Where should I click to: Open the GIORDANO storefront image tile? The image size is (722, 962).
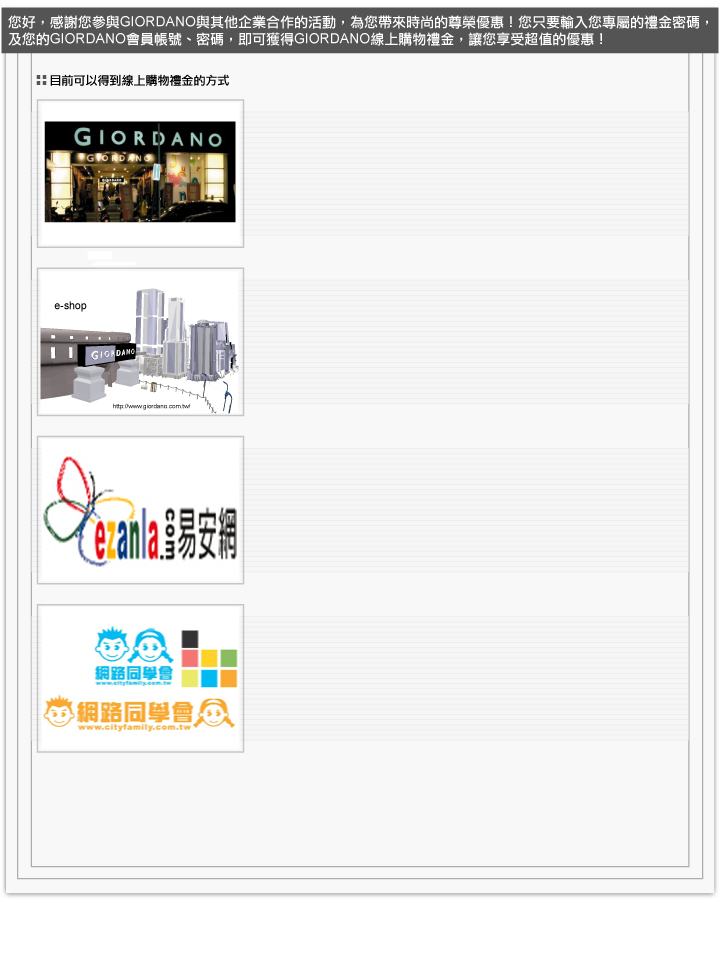140,172
